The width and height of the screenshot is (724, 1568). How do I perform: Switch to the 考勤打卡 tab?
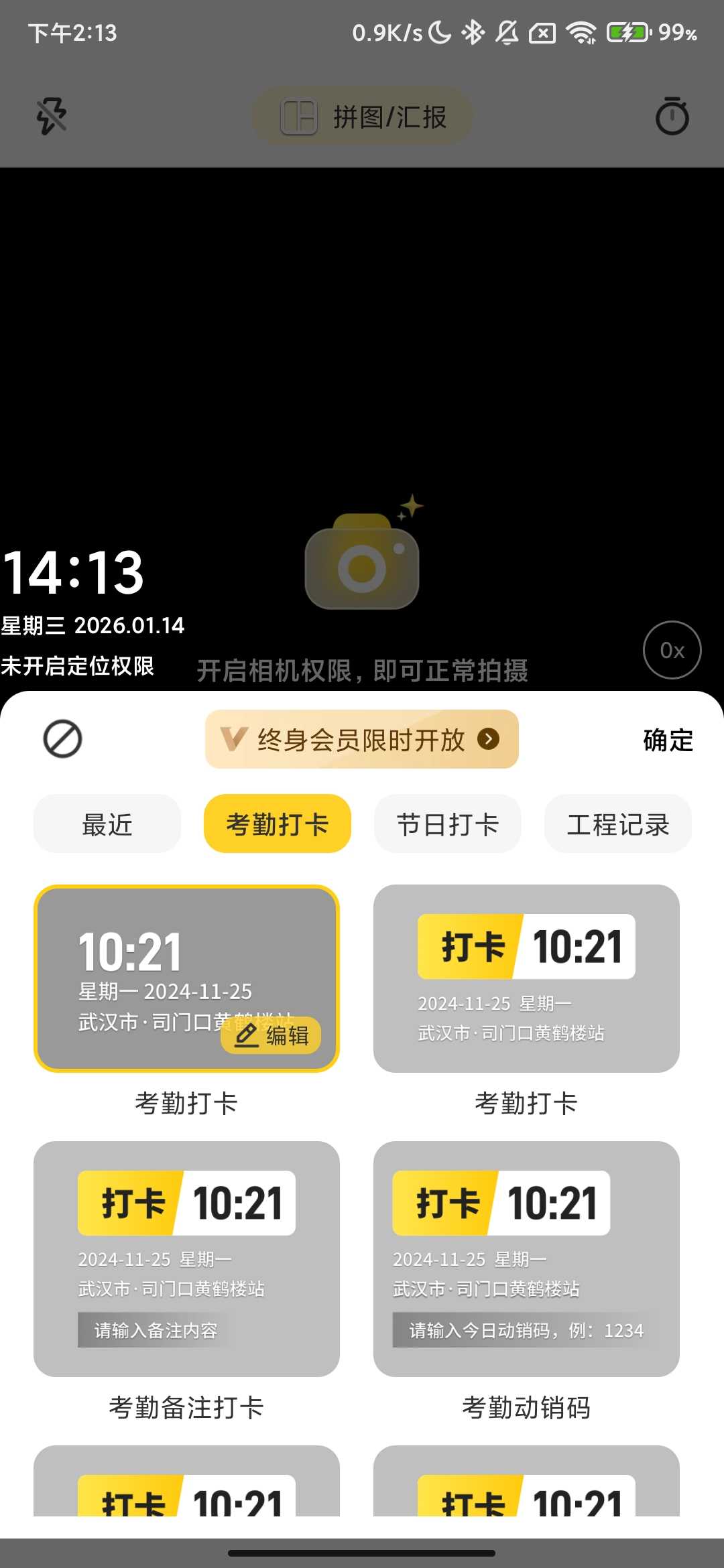pyautogui.click(x=278, y=824)
